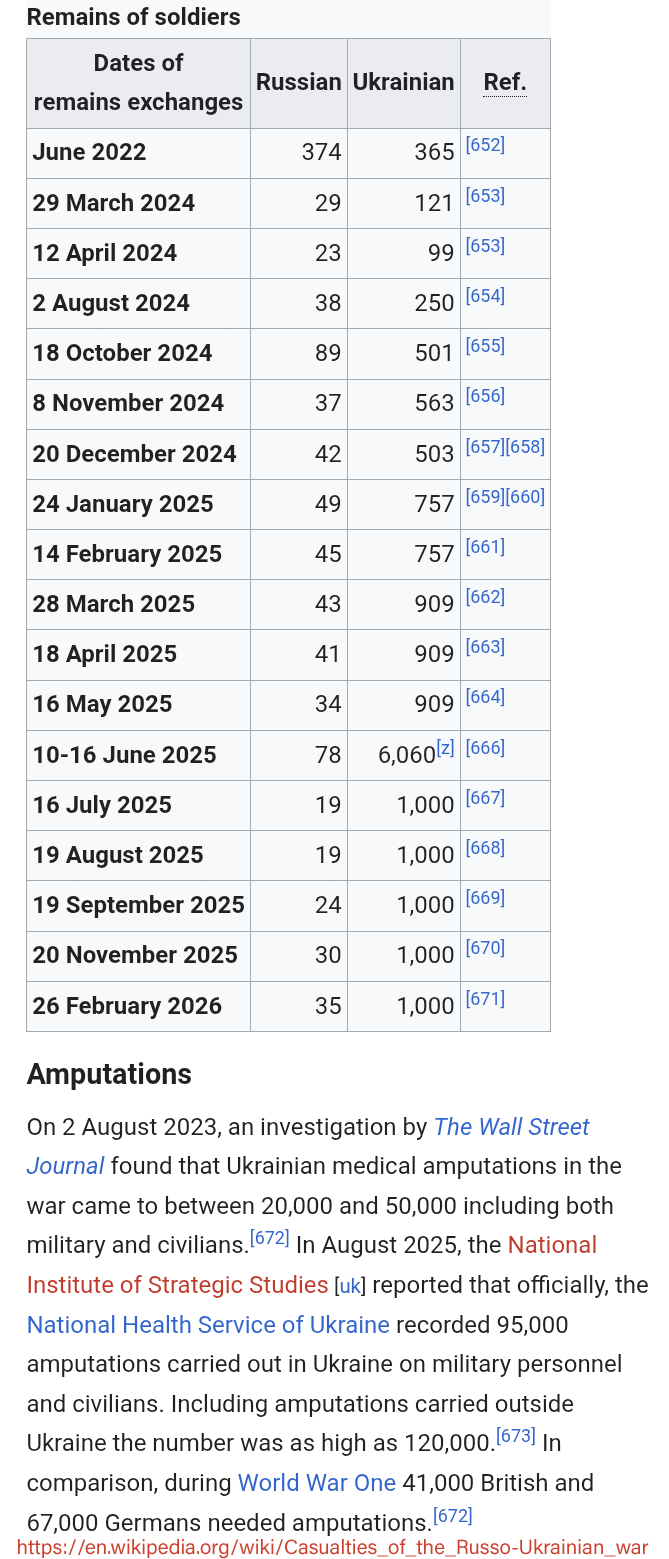Follow the National Institute of Strategic Studies link
Screen dimensions: 669x1559
312,1265
